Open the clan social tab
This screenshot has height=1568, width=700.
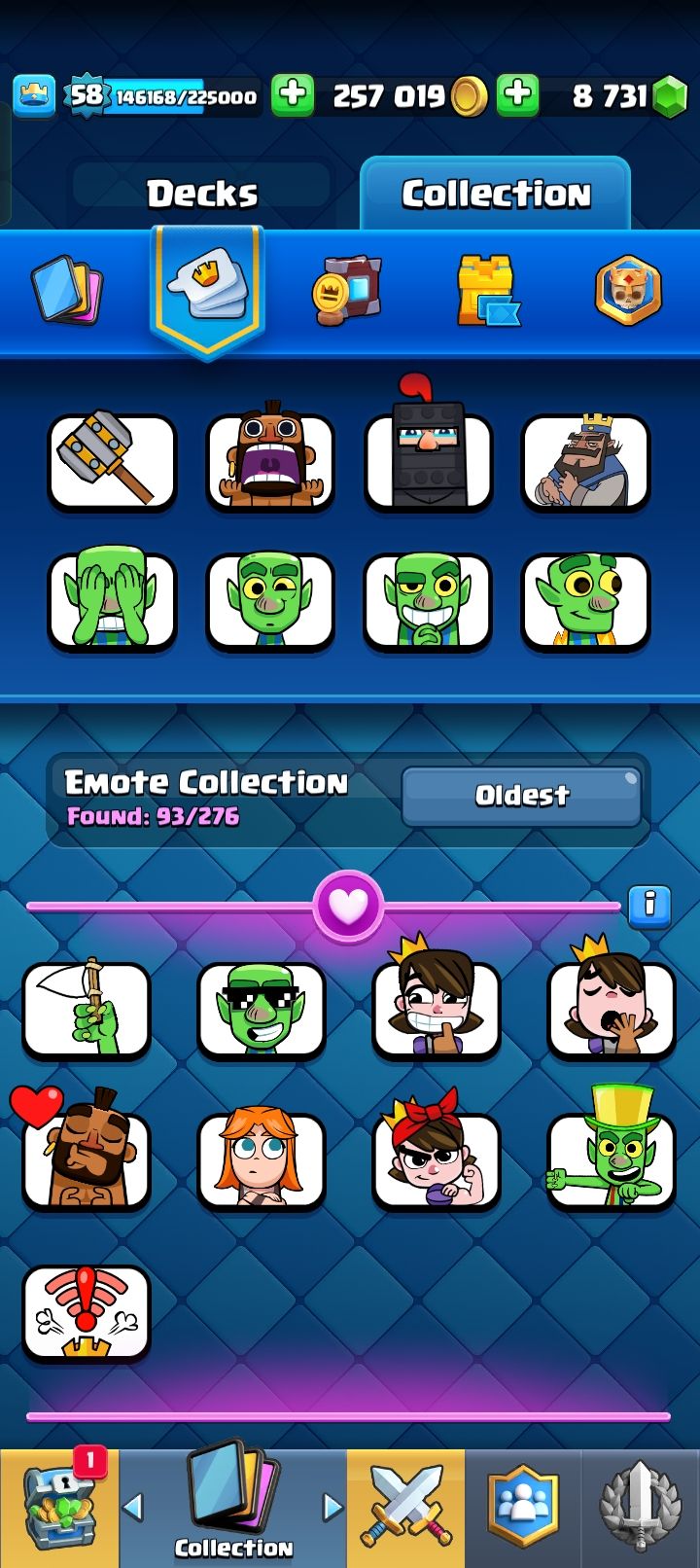point(523,1508)
